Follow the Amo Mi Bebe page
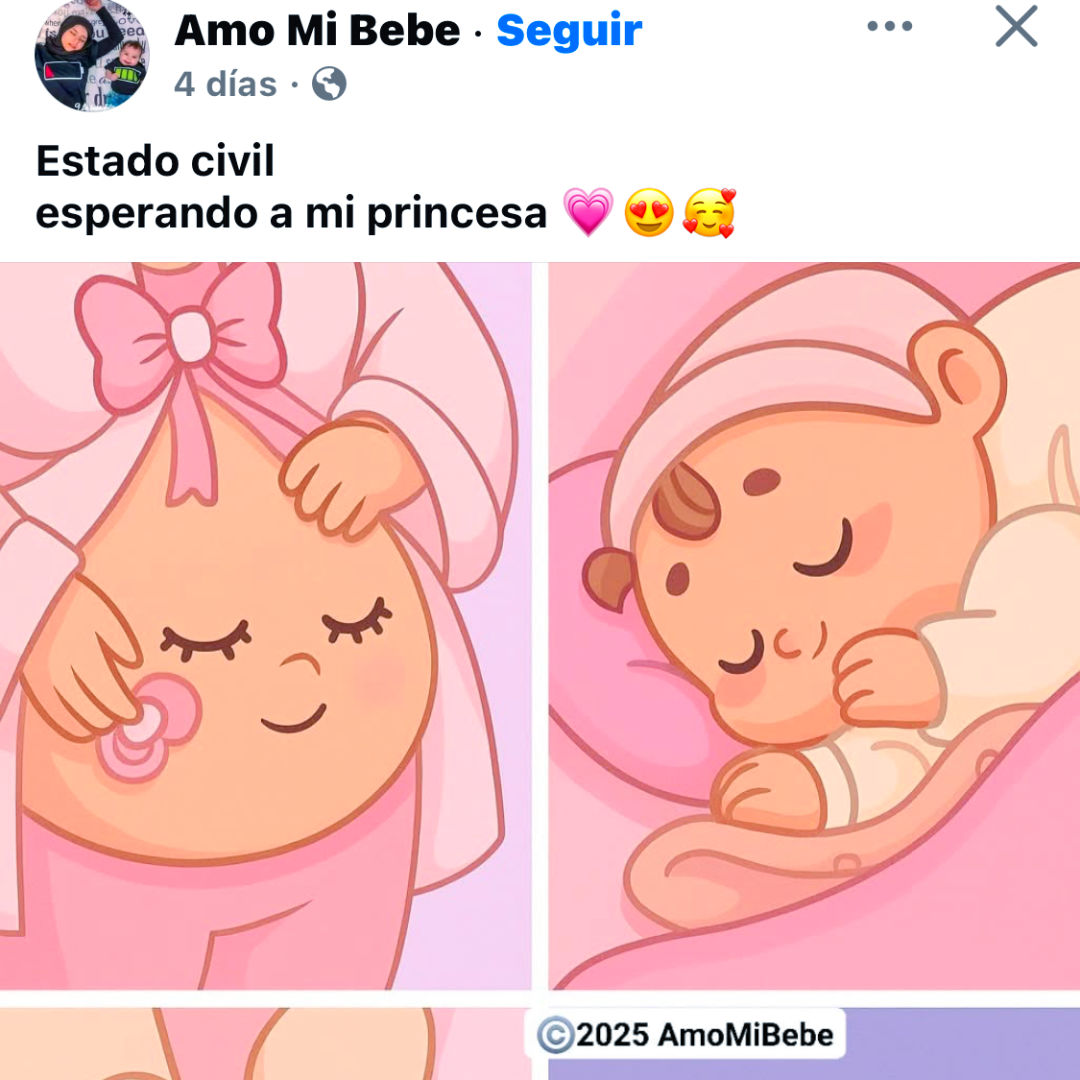1080x1080 pixels. tap(569, 31)
